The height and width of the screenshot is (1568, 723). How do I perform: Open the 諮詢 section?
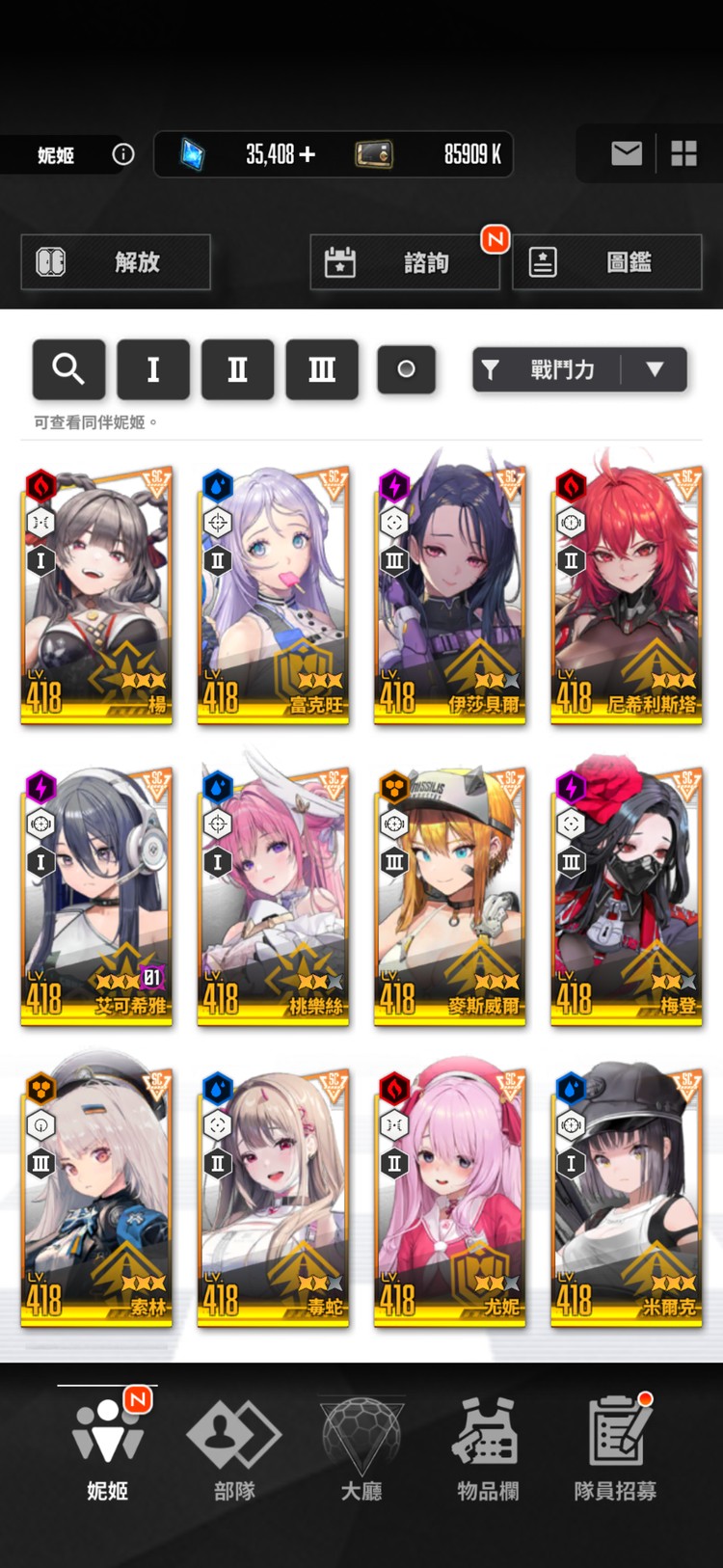[x=405, y=261]
